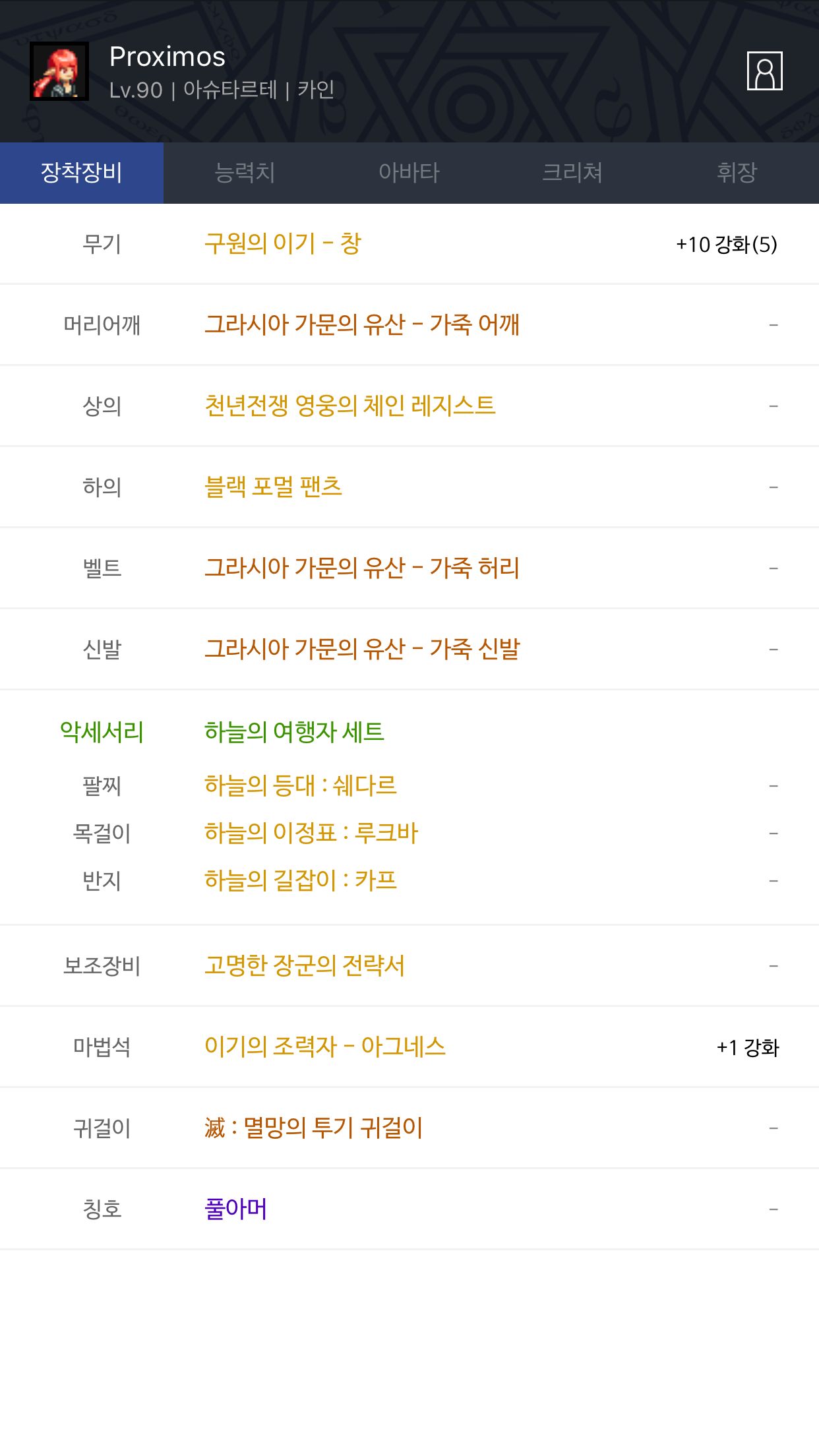
Task: View ring 하늘의 길잡이 : 카프
Action: pos(301,880)
